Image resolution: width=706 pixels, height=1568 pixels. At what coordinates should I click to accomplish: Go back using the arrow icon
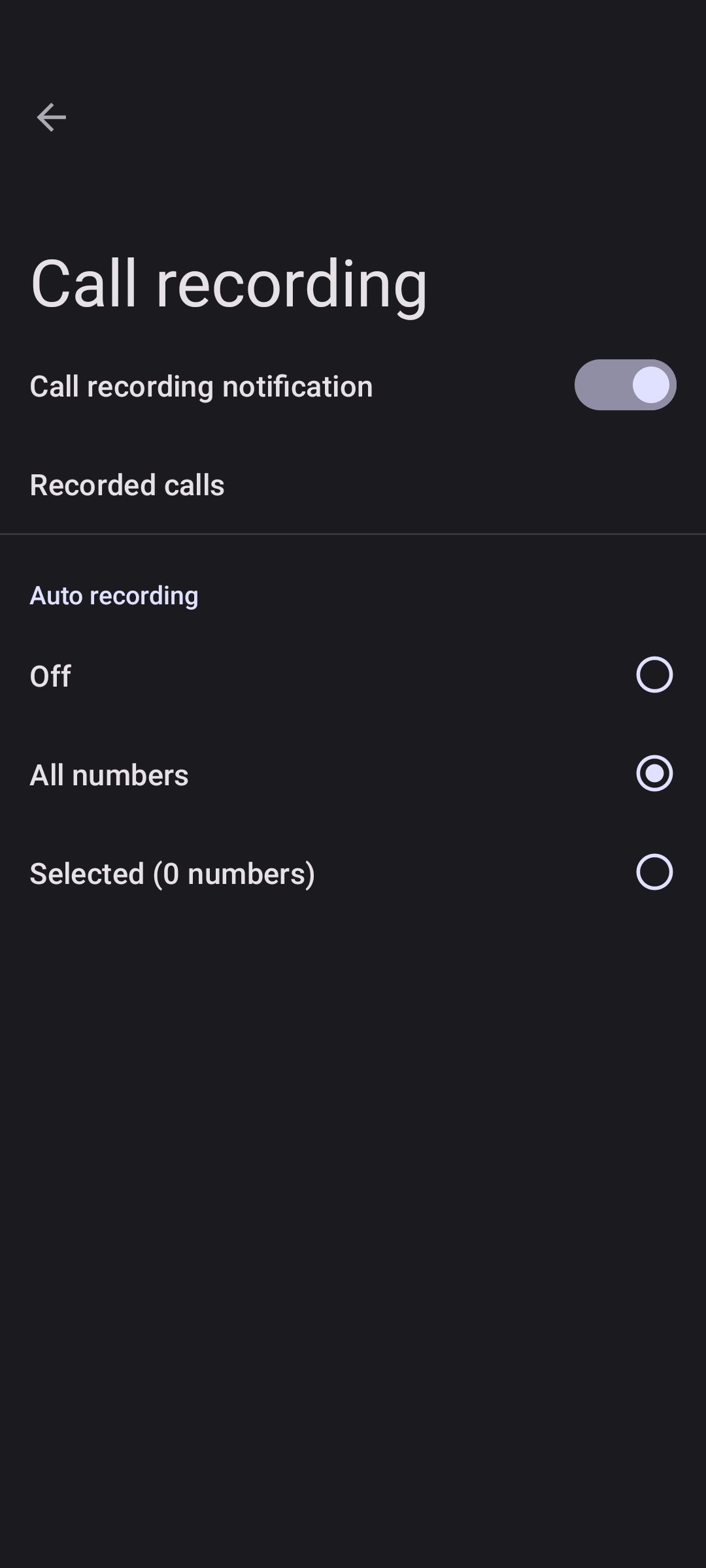pyautogui.click(x=51, y=118)
